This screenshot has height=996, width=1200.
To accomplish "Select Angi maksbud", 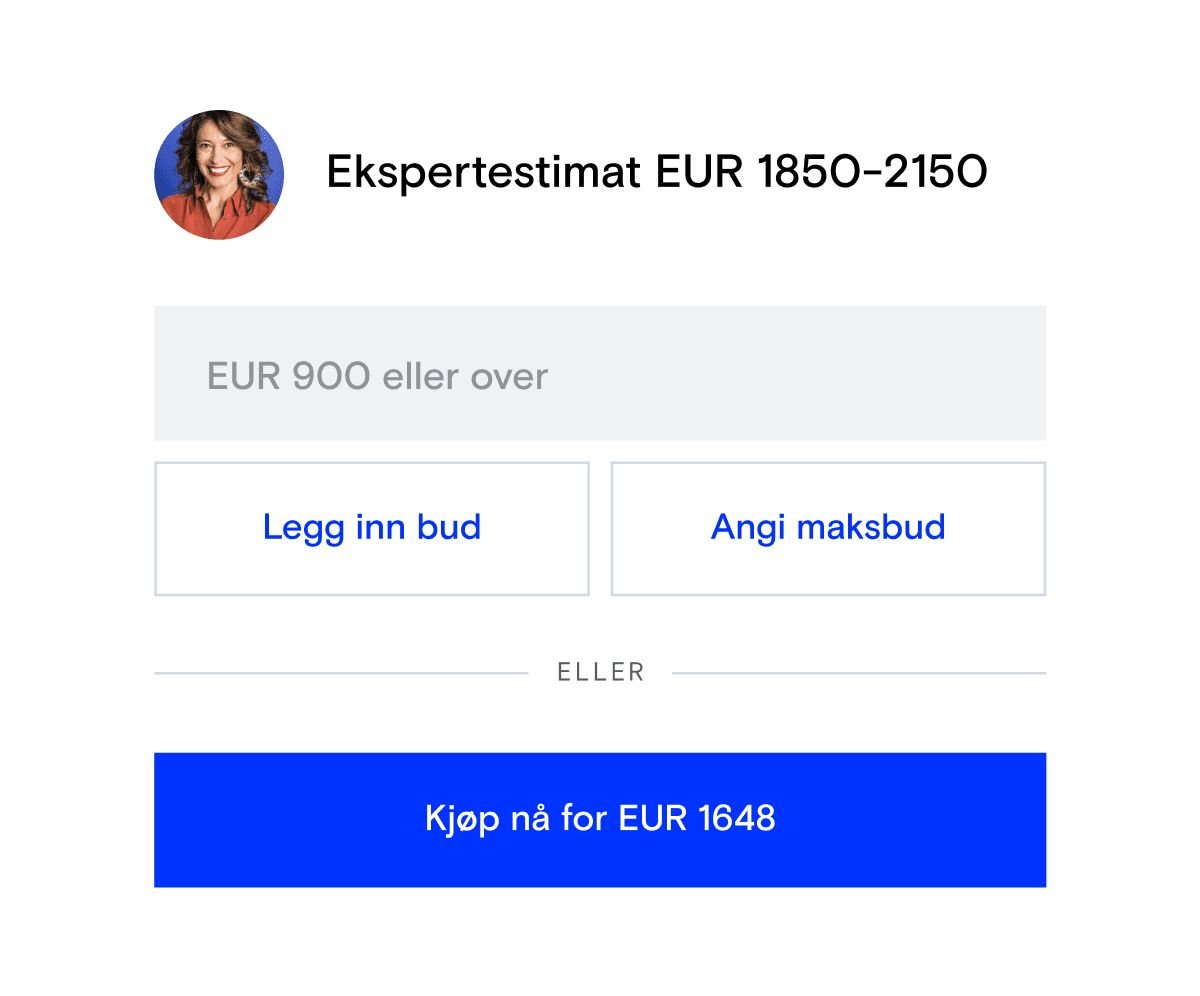I will [x=828, y=528].
